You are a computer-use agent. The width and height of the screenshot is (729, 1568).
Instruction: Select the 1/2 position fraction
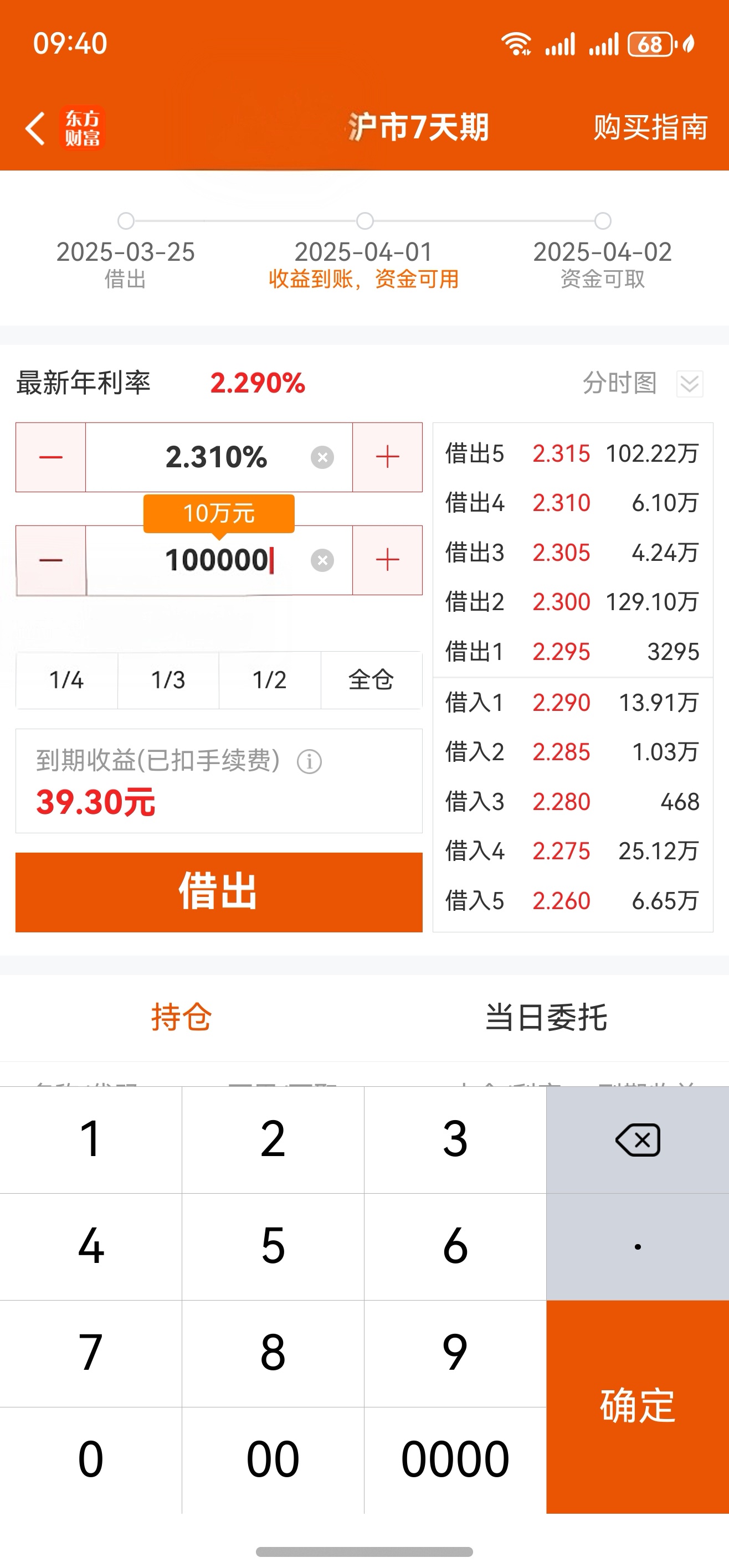click(x=269, y=680)
